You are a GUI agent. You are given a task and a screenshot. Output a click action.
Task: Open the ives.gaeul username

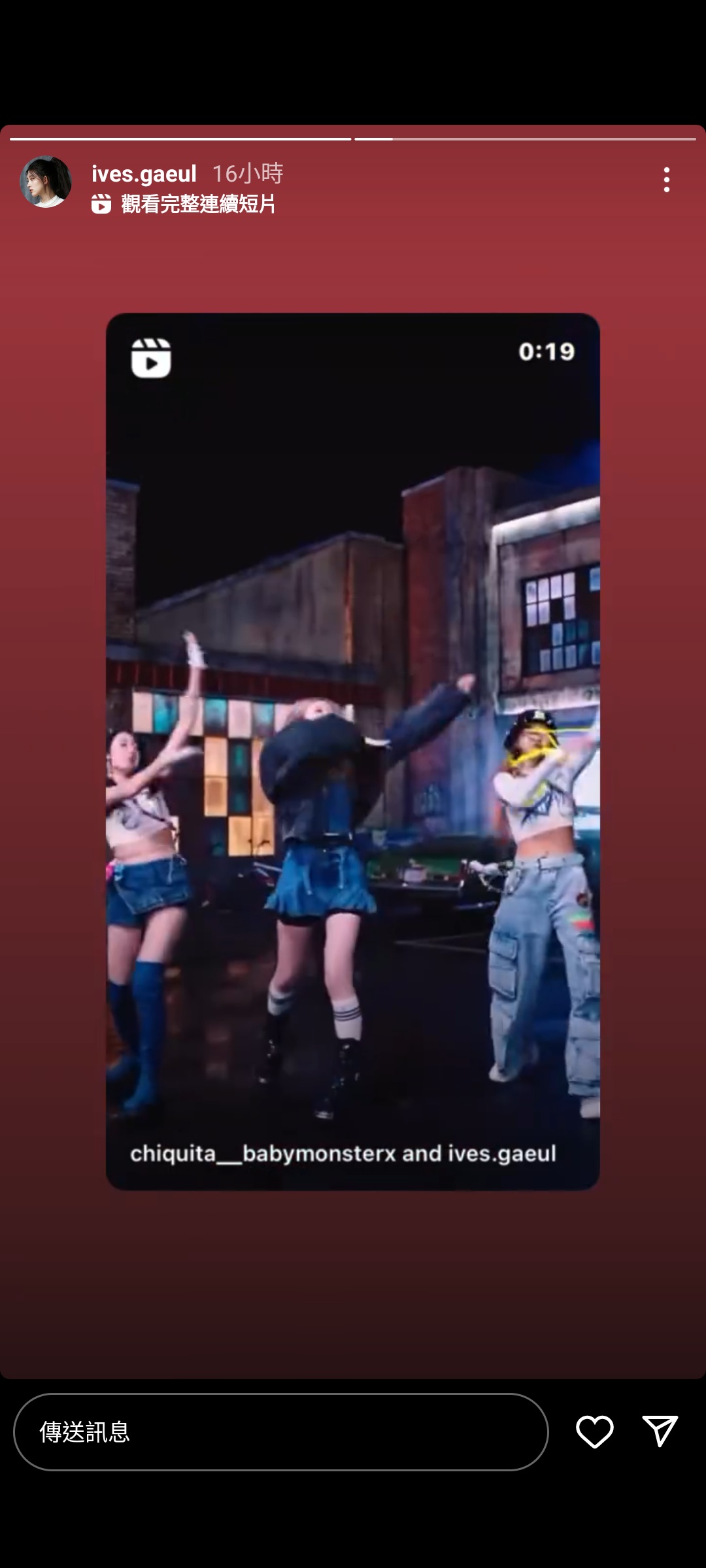click(144, 174)
